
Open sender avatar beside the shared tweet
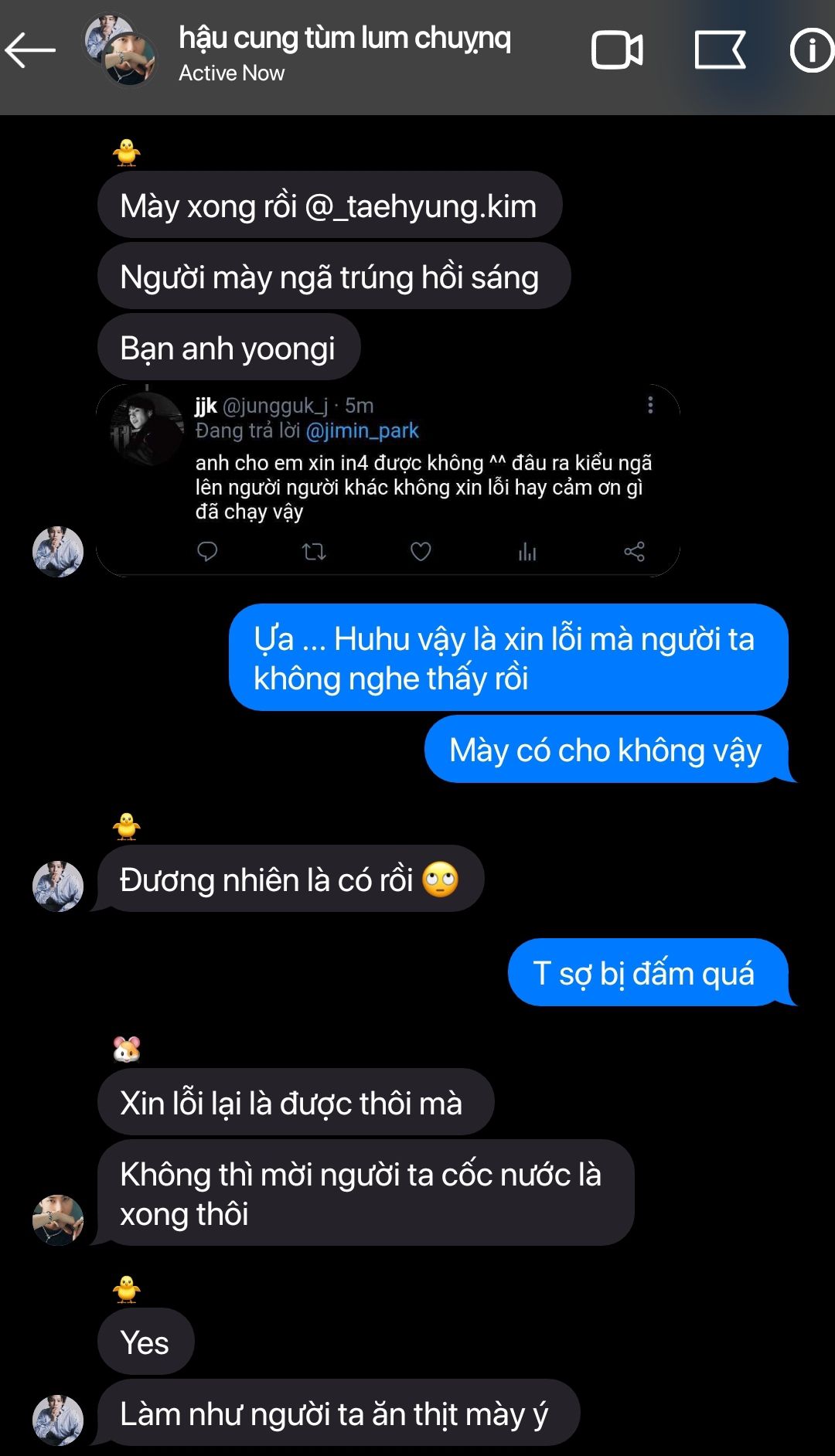58,551
